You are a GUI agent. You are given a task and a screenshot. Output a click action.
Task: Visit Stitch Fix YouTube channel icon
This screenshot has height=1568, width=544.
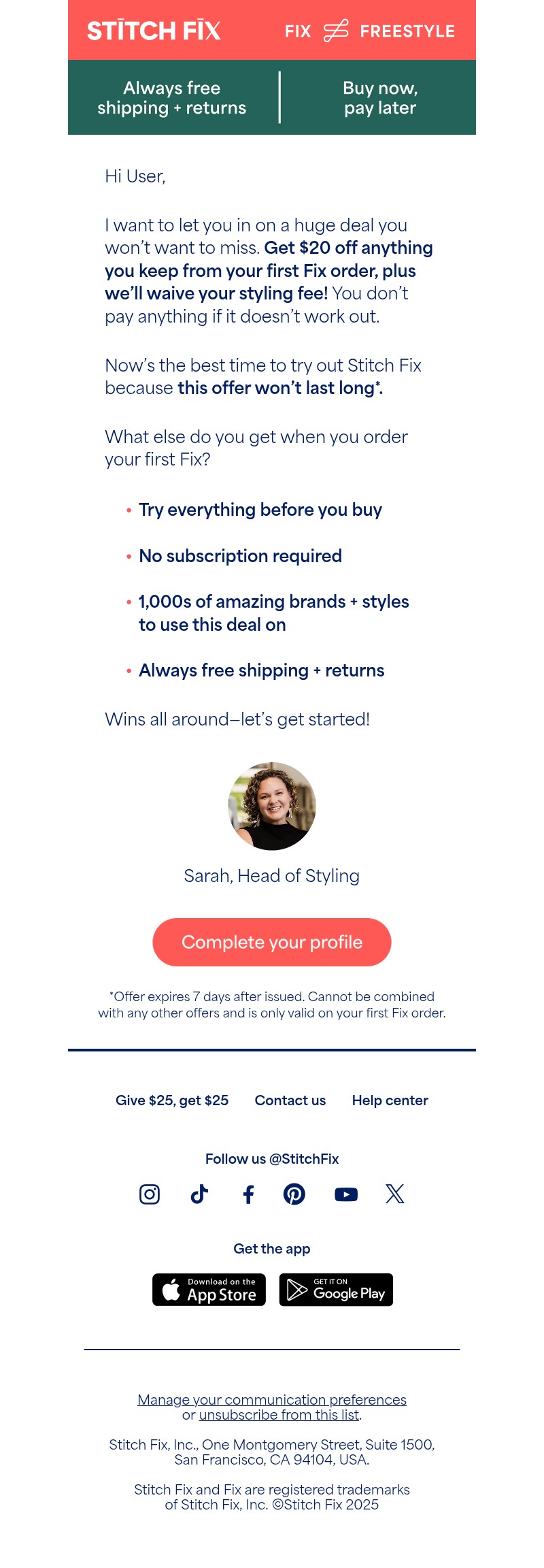[x=345, y=1194]
